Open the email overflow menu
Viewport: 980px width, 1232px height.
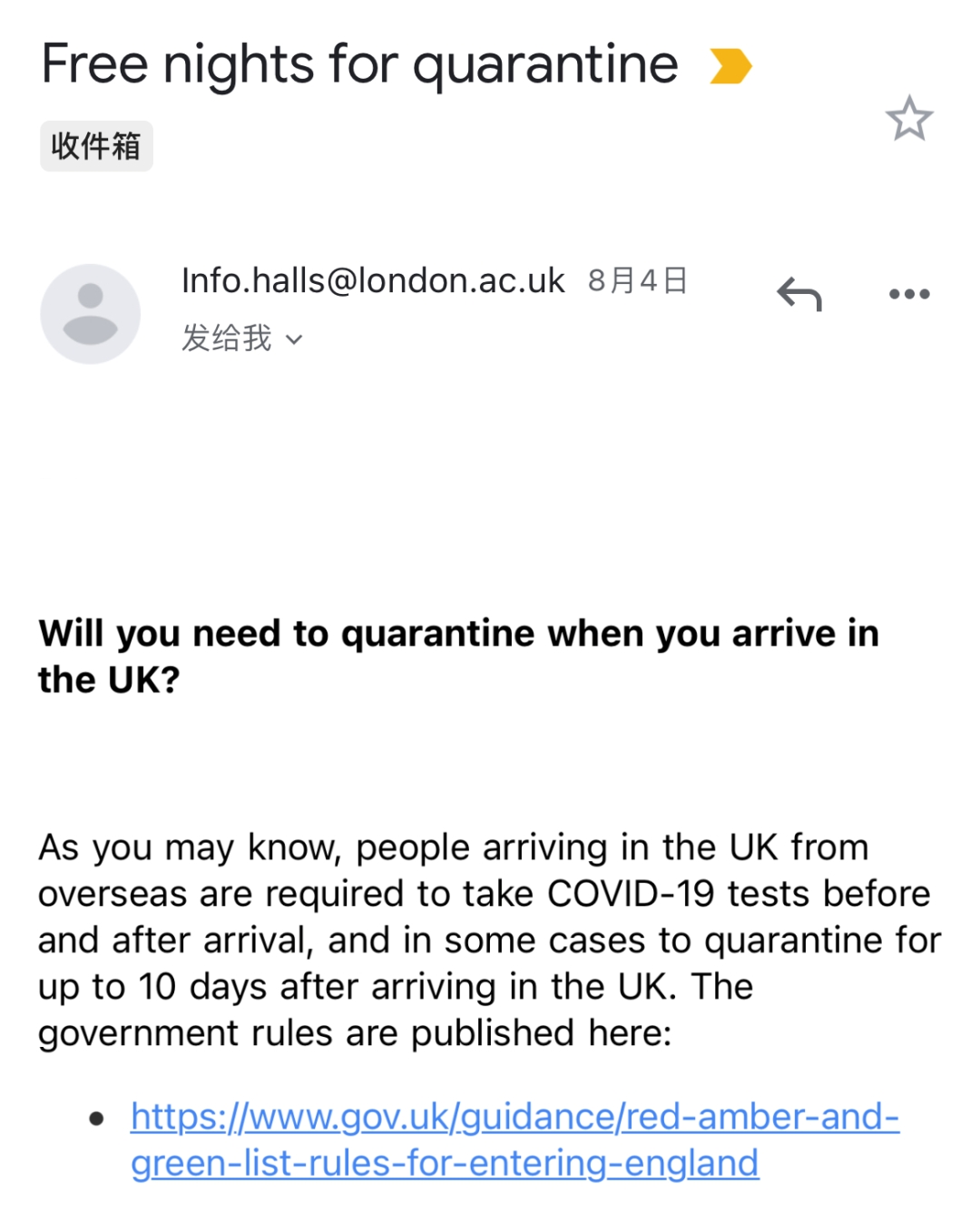point(909,294)
